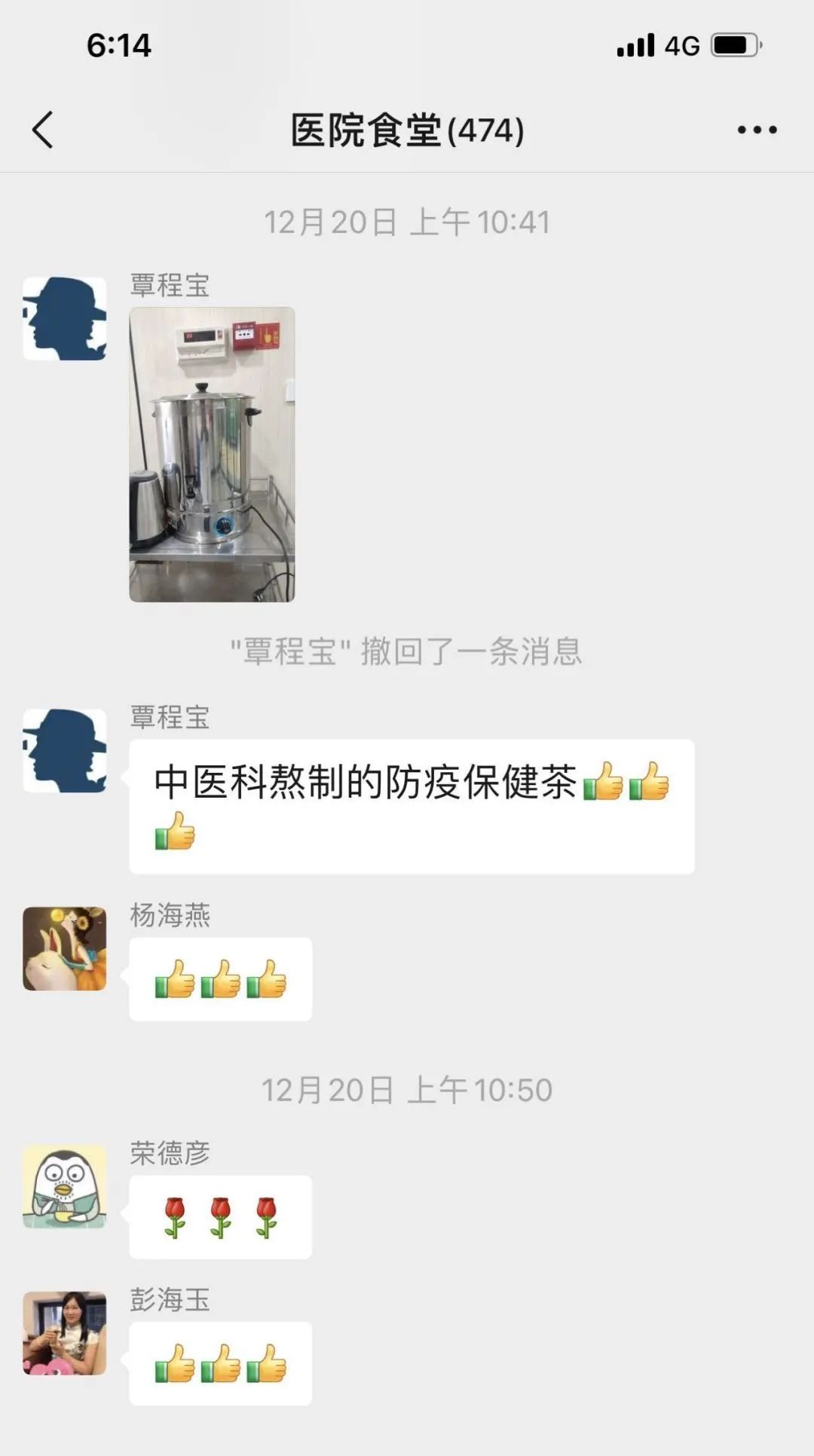
Task: Open 杨海燕's profile avatar
Action: (65, 949)
